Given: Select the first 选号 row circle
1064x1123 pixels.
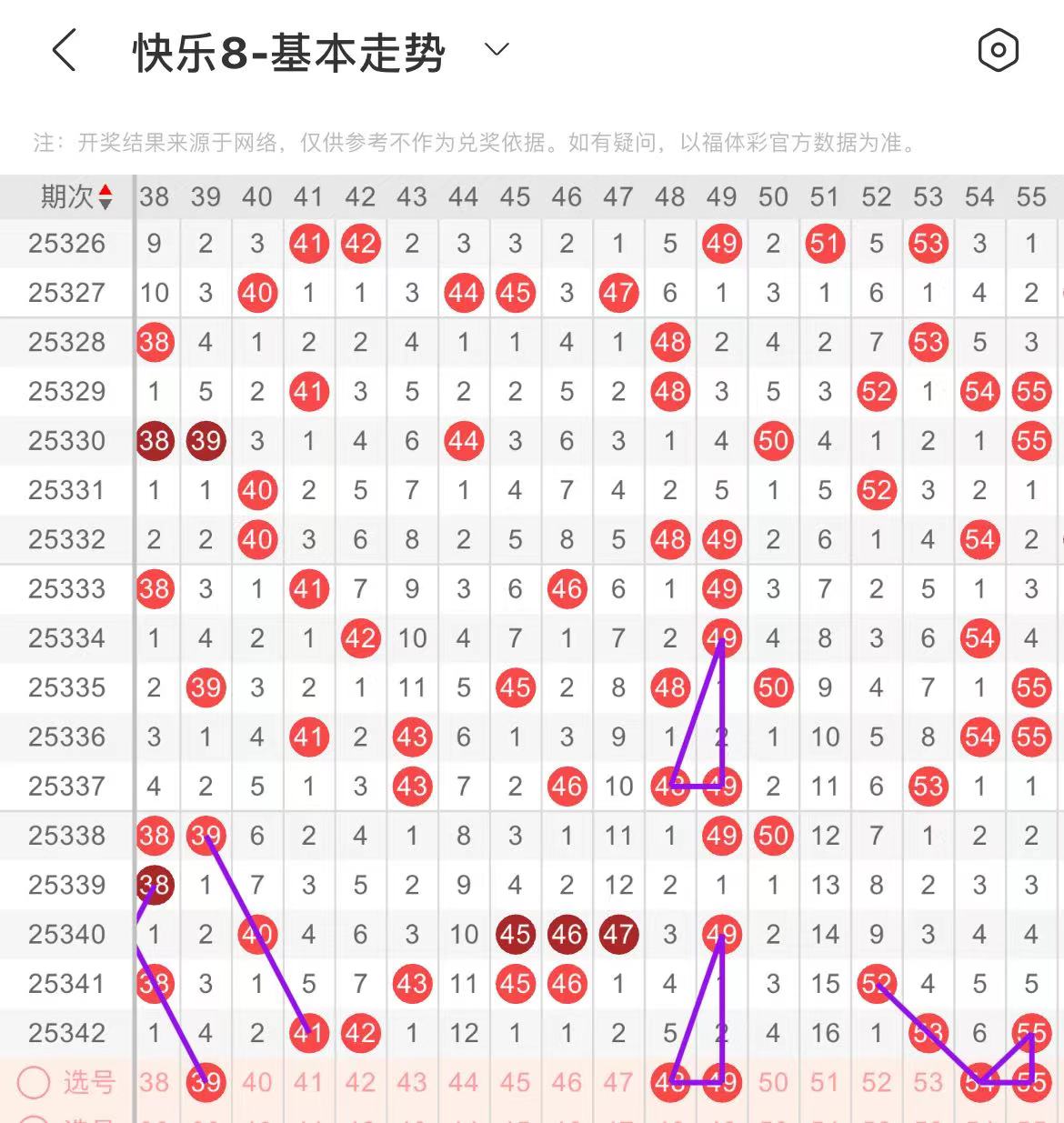Looking at the screenshot, I should click(34, 1082).
